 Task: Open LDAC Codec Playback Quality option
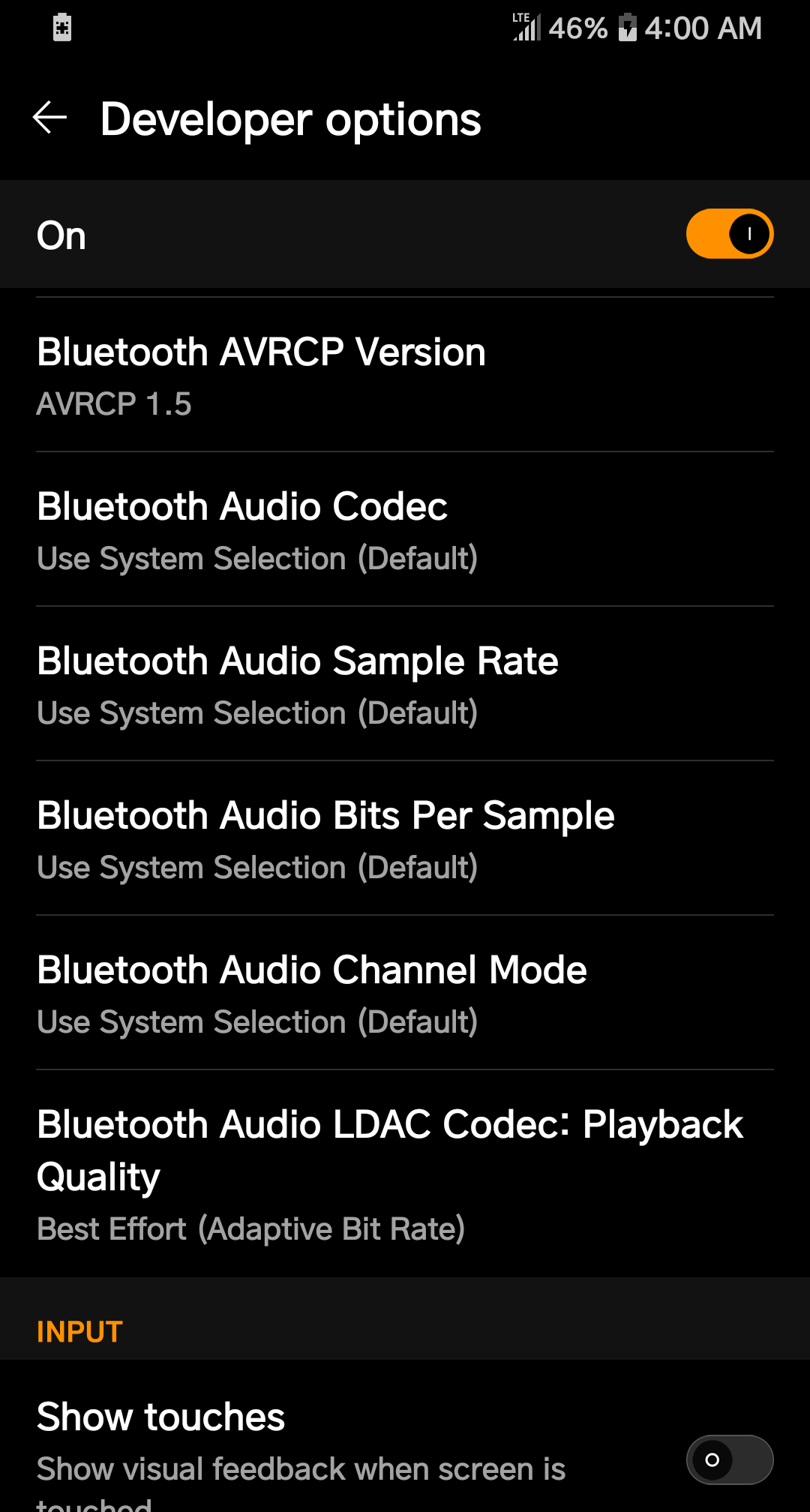click(405, 1174)
